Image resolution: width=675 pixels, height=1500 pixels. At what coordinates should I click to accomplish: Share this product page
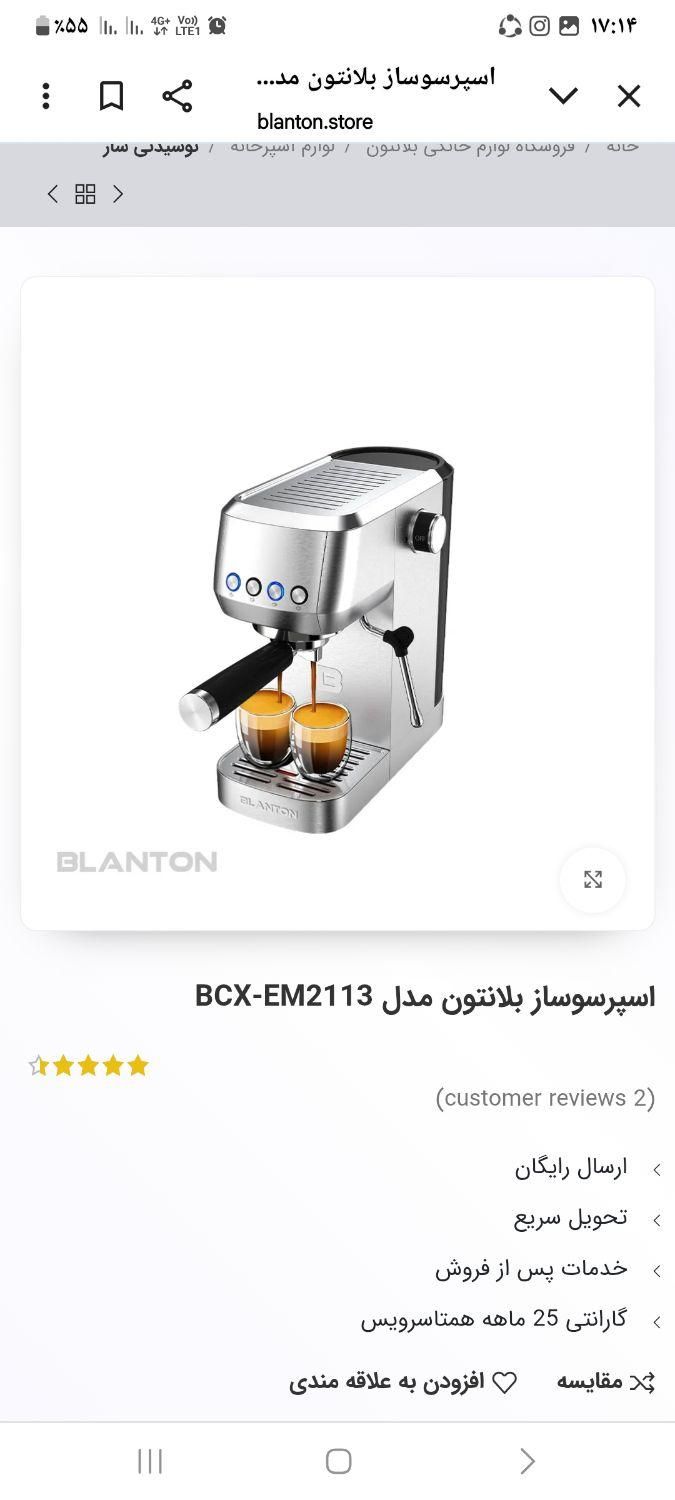[177, 96]
